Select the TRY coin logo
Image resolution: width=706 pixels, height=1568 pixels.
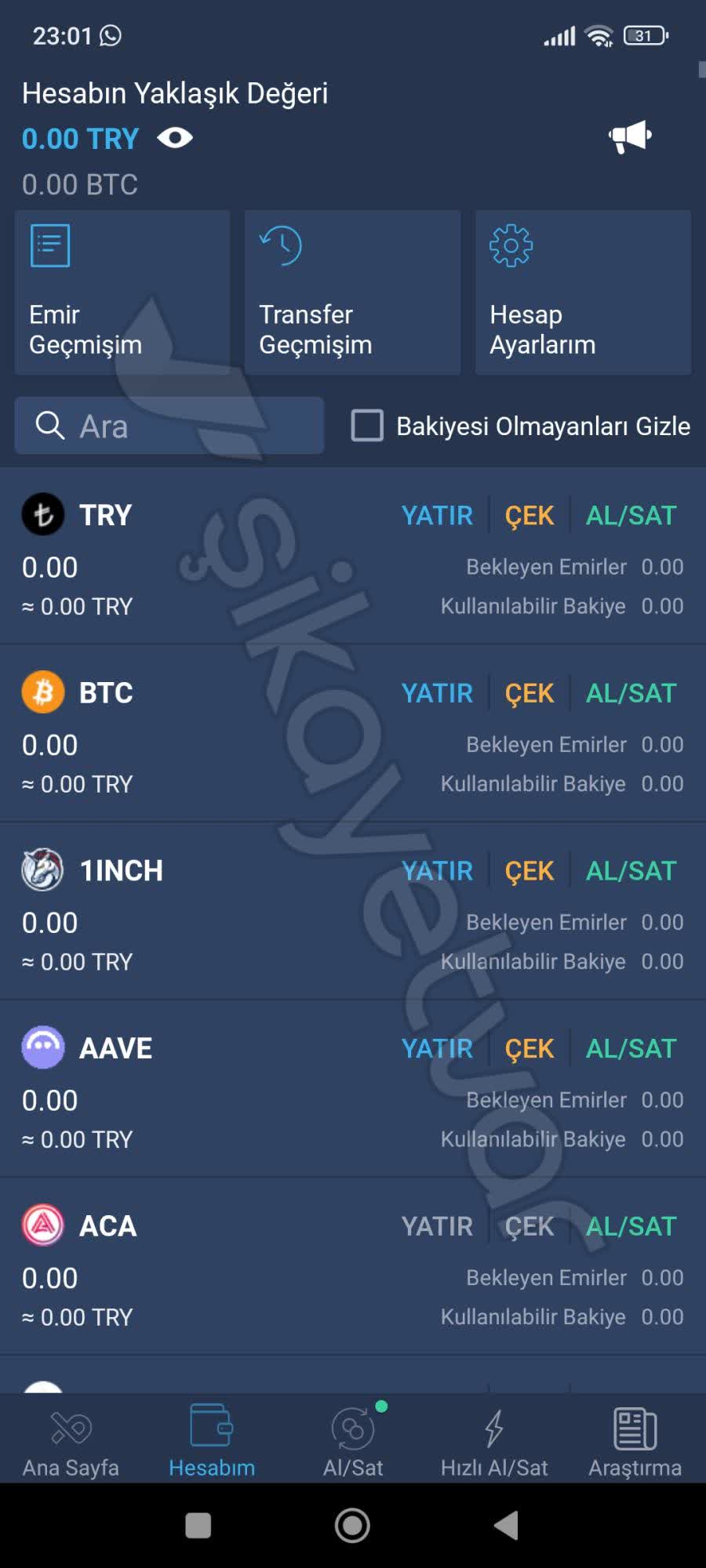42,515
